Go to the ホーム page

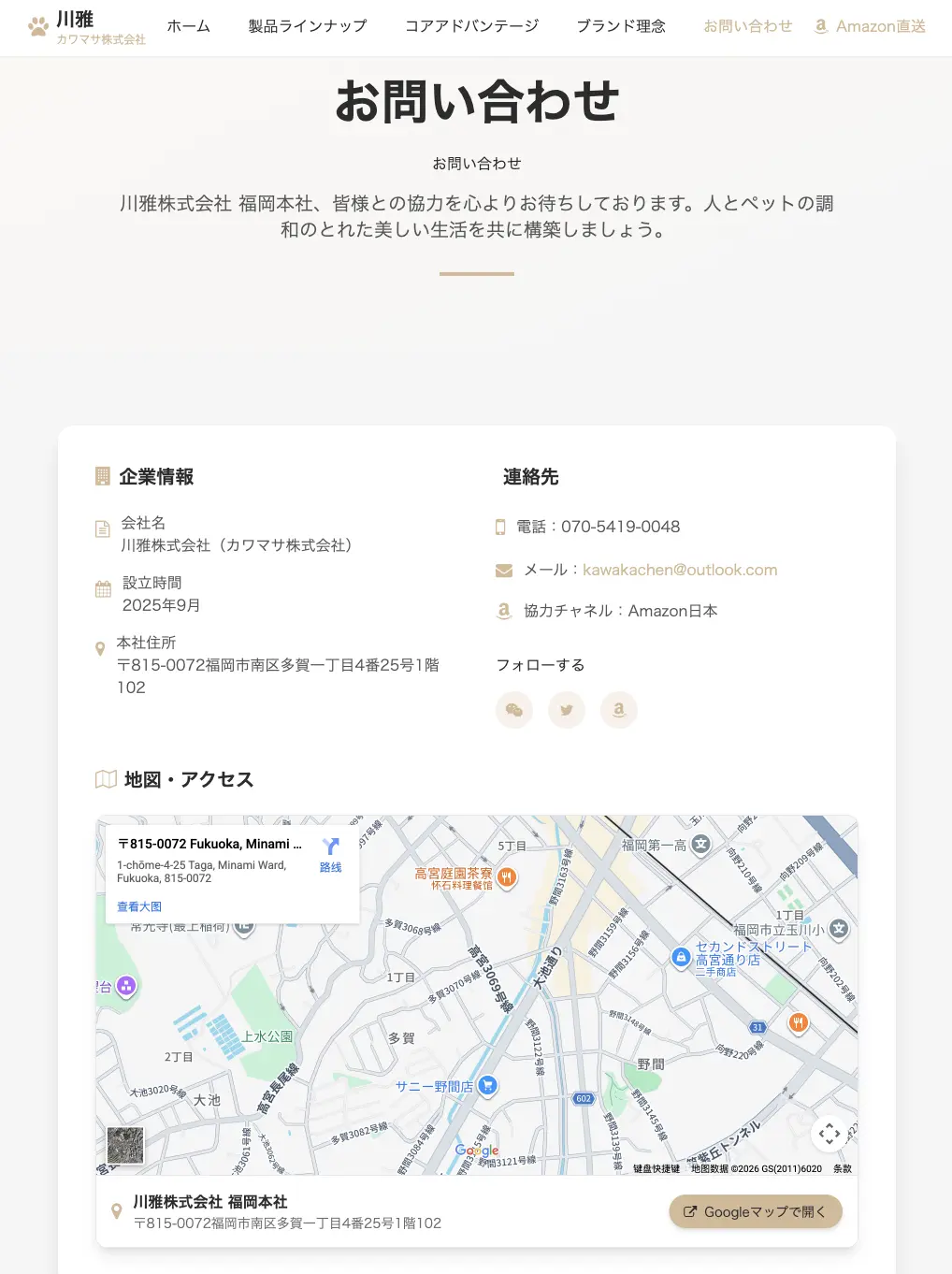tap(188, 26)
